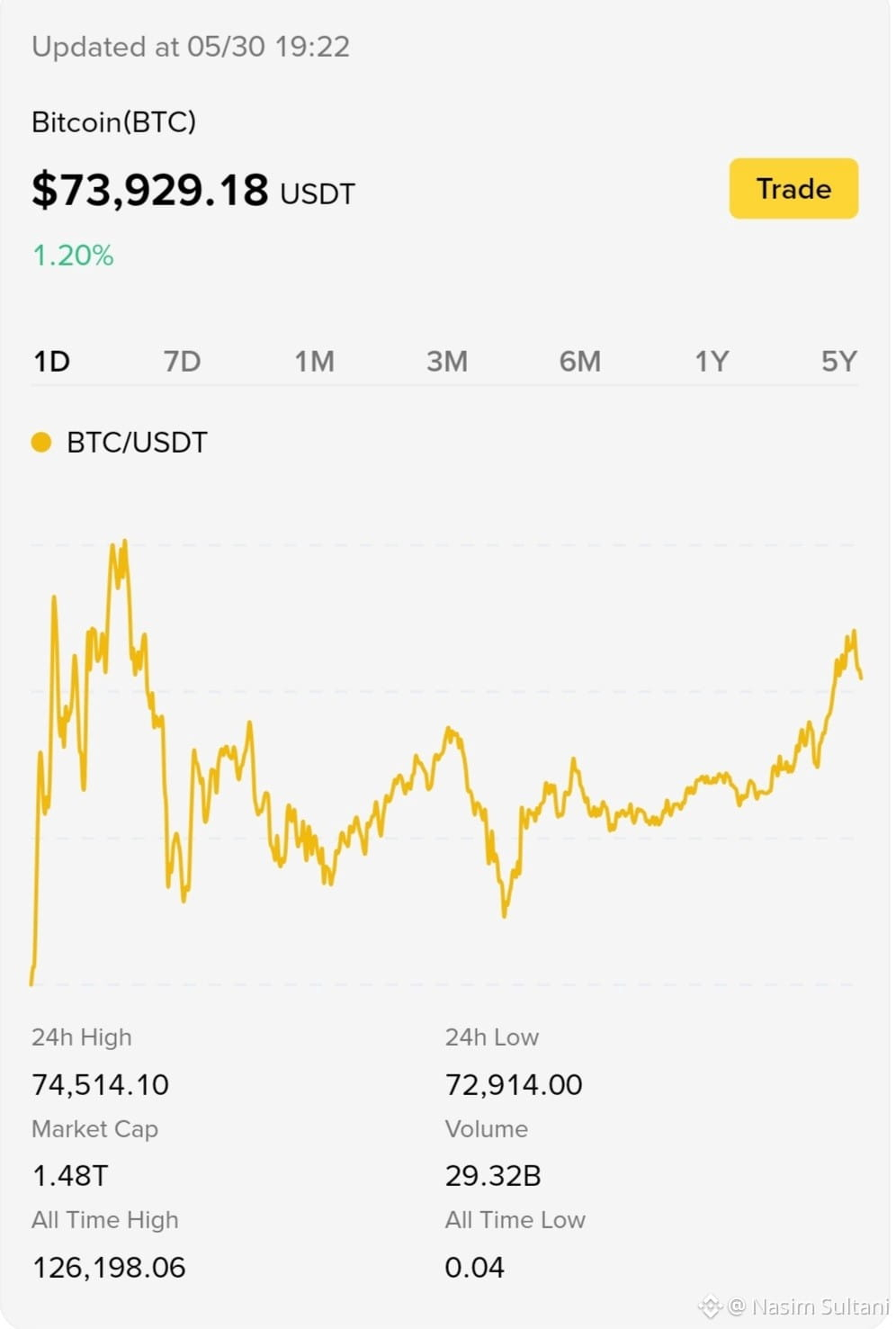View the 1Y price history
This screenshot has height=1329, width=896.
[x=711, y=362]
